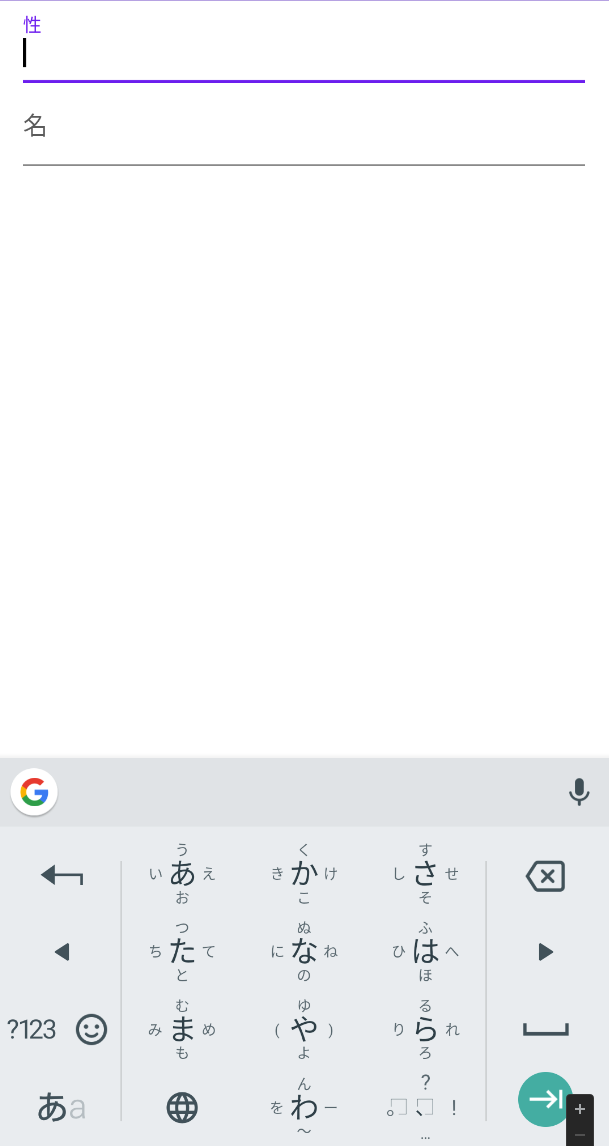
Task: Move the cursor left with the arrow
Action: click(62, 952)
